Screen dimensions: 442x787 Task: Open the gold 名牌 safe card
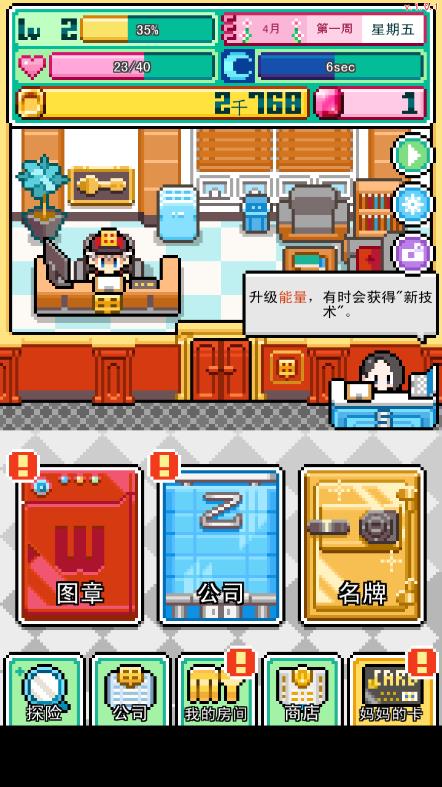pos(362,546)
